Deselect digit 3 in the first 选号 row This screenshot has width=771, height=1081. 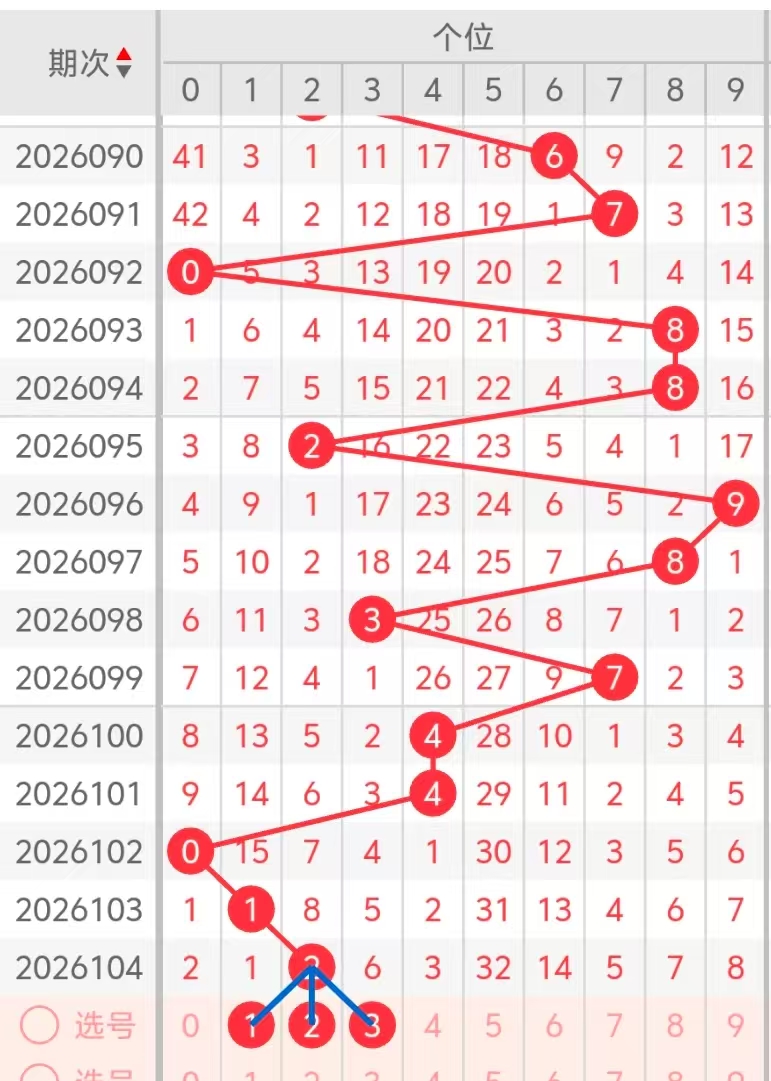373,1025
